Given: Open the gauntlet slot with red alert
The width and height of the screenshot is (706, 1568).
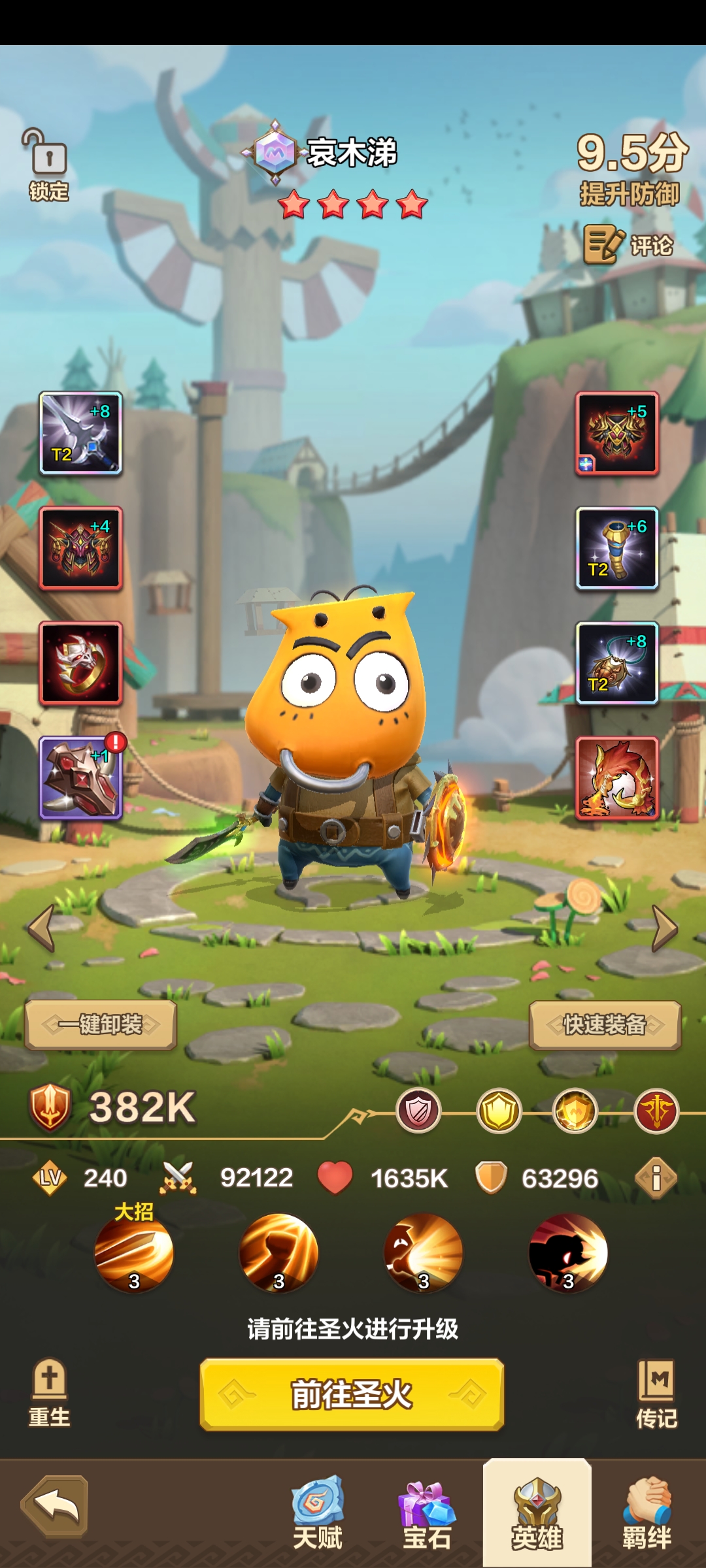Looking at the screenshot, I should 80,778.
